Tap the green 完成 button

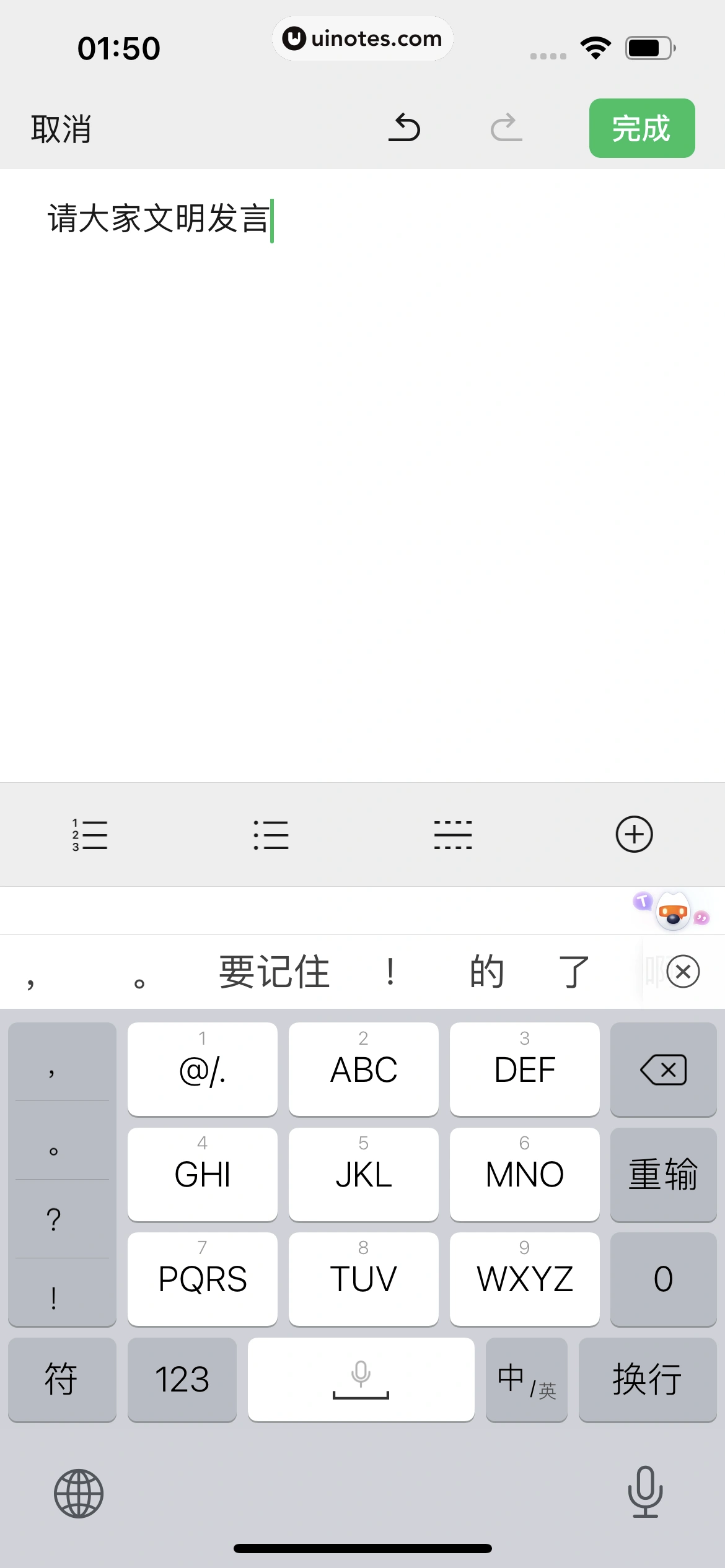pos(641,128)
